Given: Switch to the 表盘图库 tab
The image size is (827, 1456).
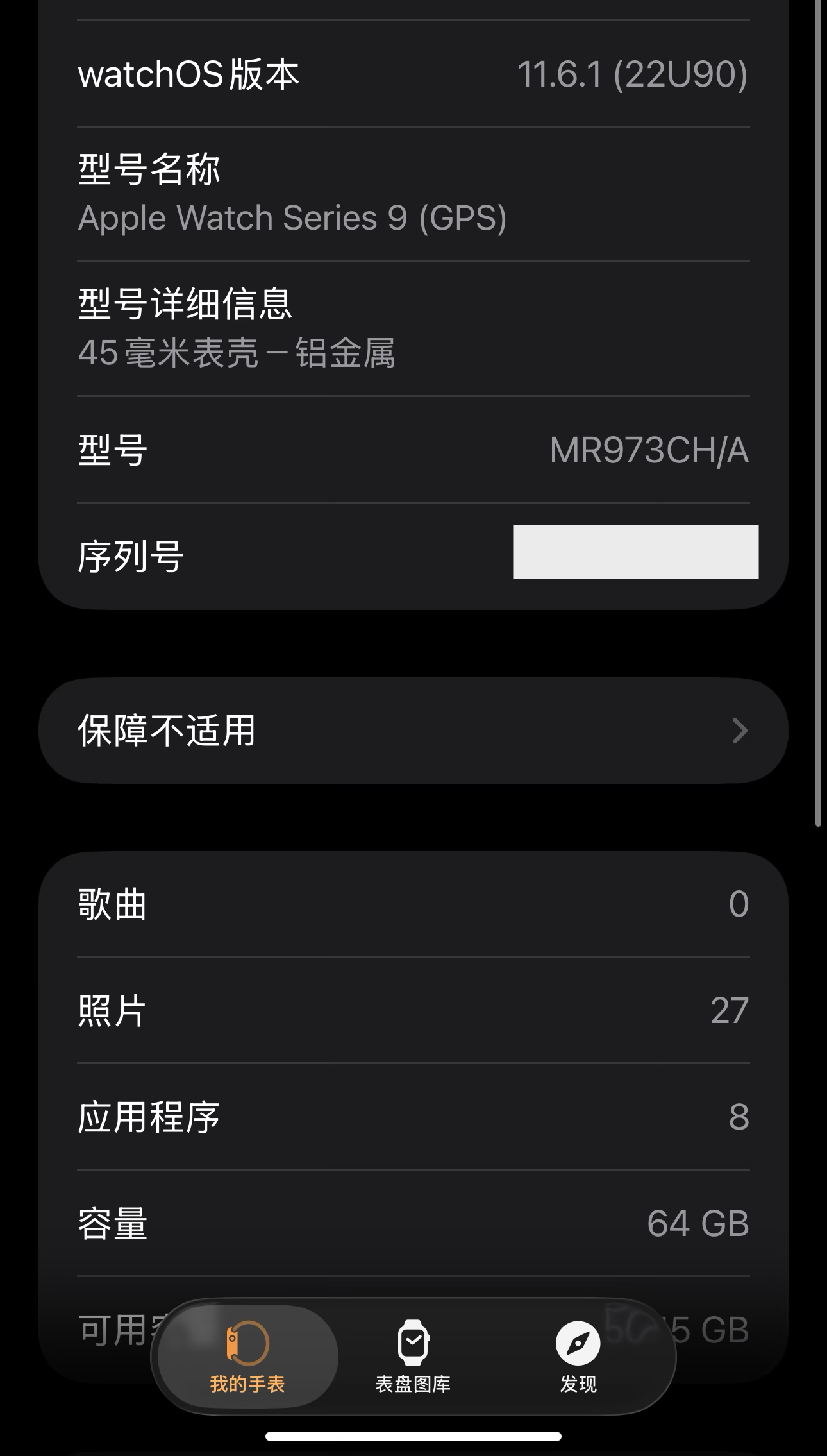Looking at the screenshot, I should (x=413, y=1355).
